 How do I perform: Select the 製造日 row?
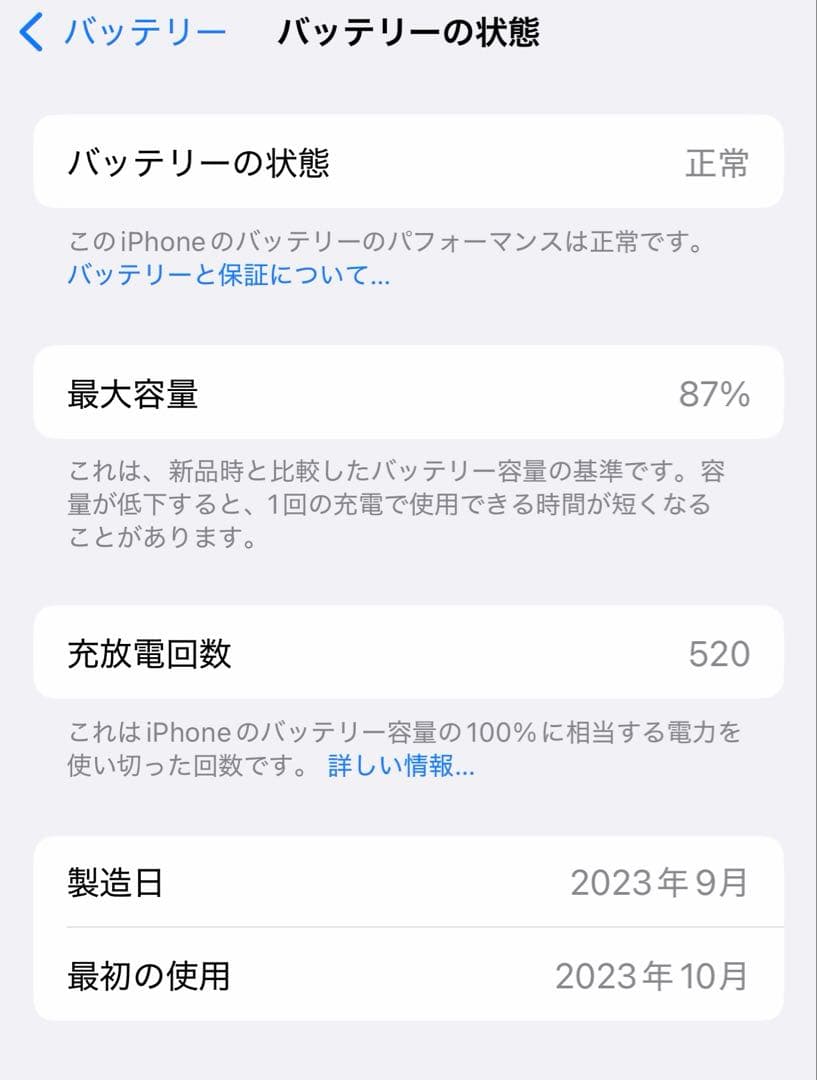pyautogui.click(x=300, y=882)
